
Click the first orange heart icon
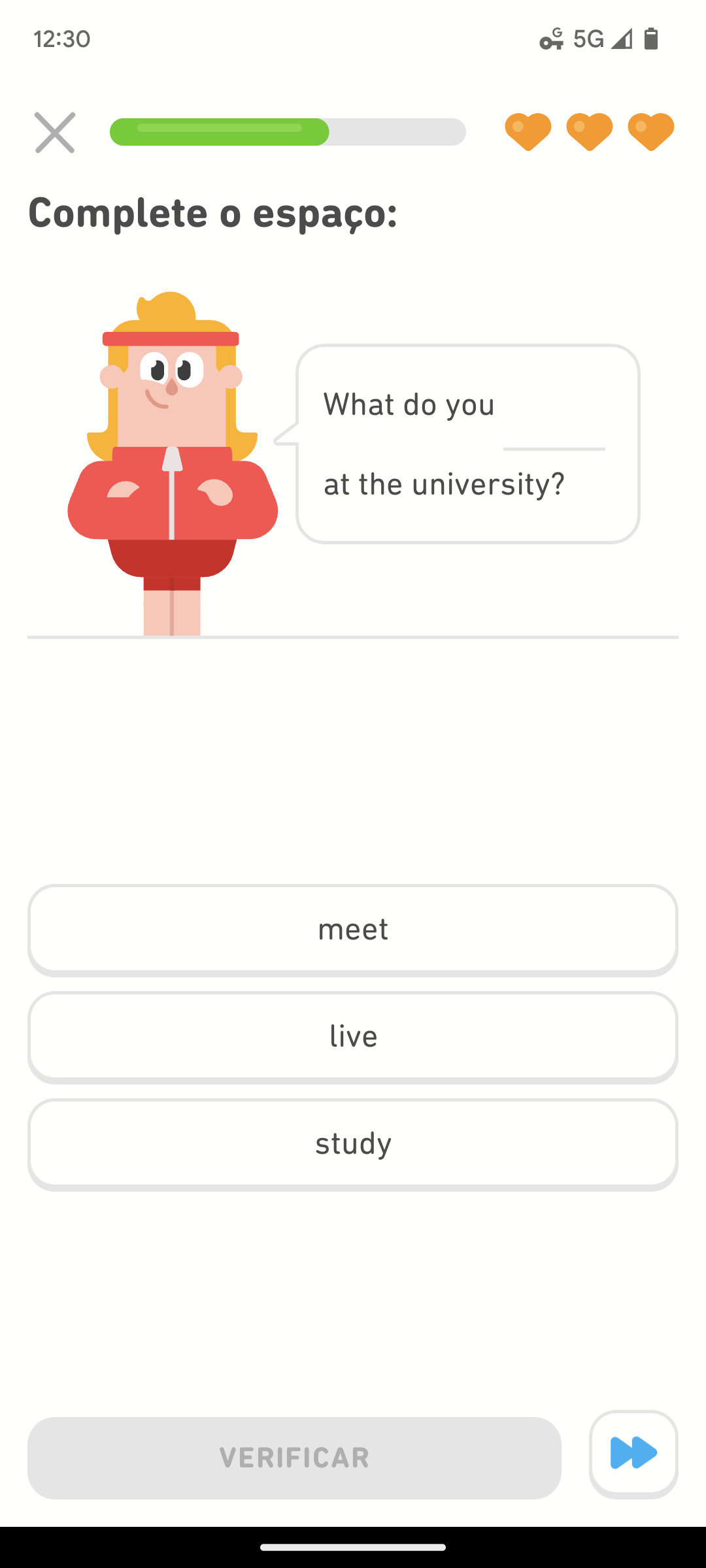pos(527,131)
